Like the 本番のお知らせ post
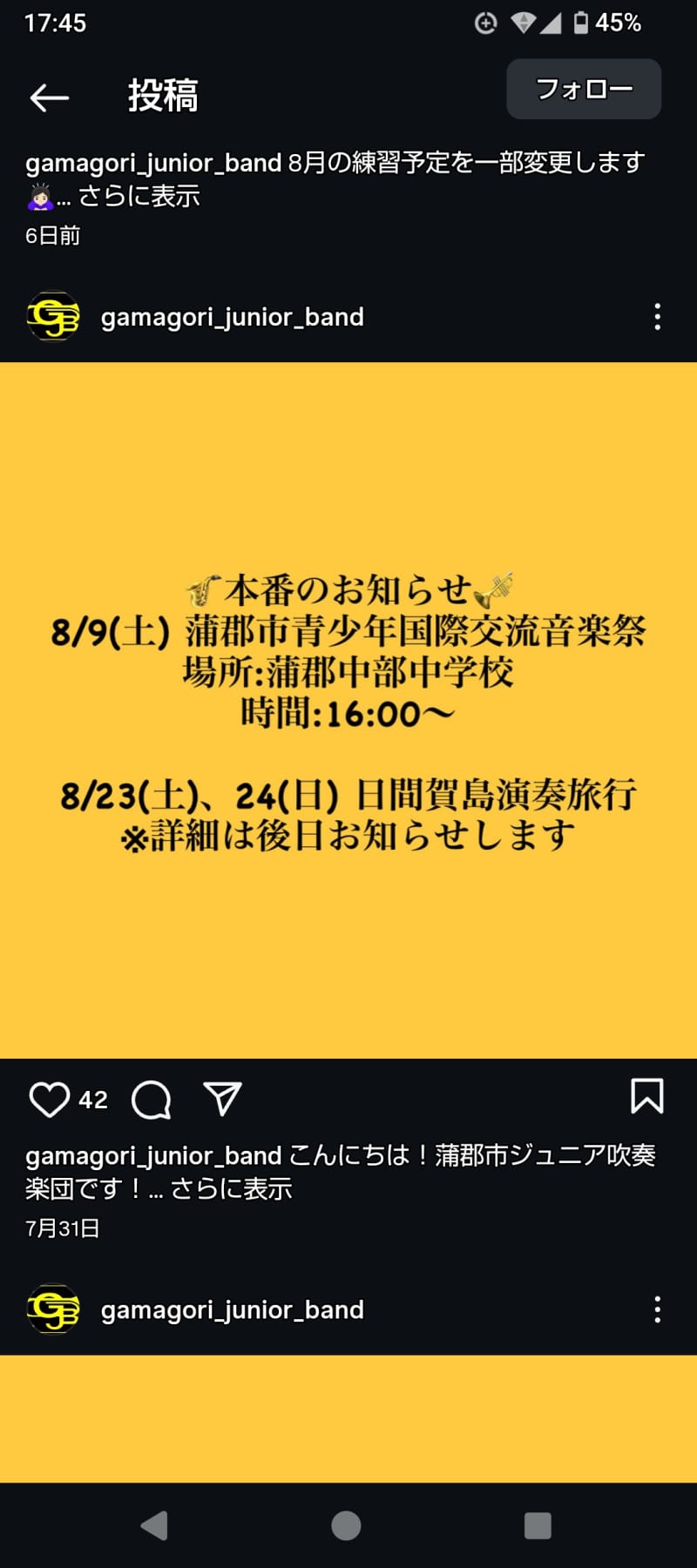Screen dimensions: 697x1568 pos(49,1099)
